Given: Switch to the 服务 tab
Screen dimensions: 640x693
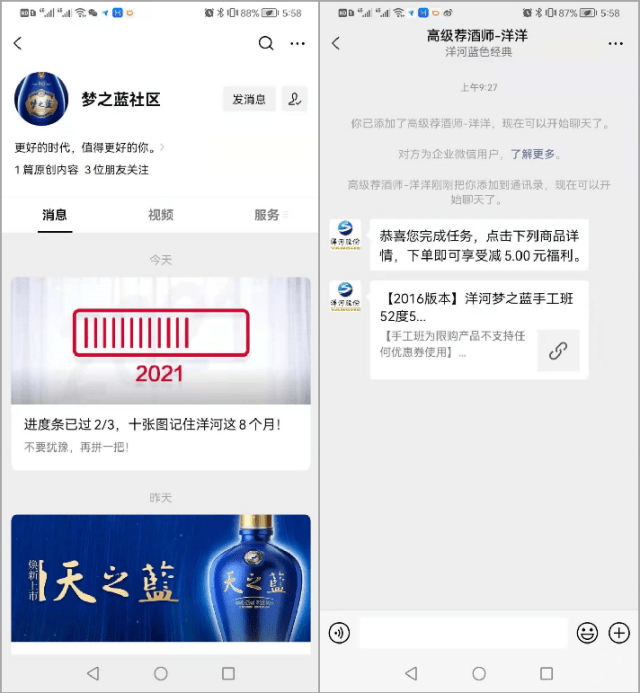Looking at the screenshot, I should (268, 214).
